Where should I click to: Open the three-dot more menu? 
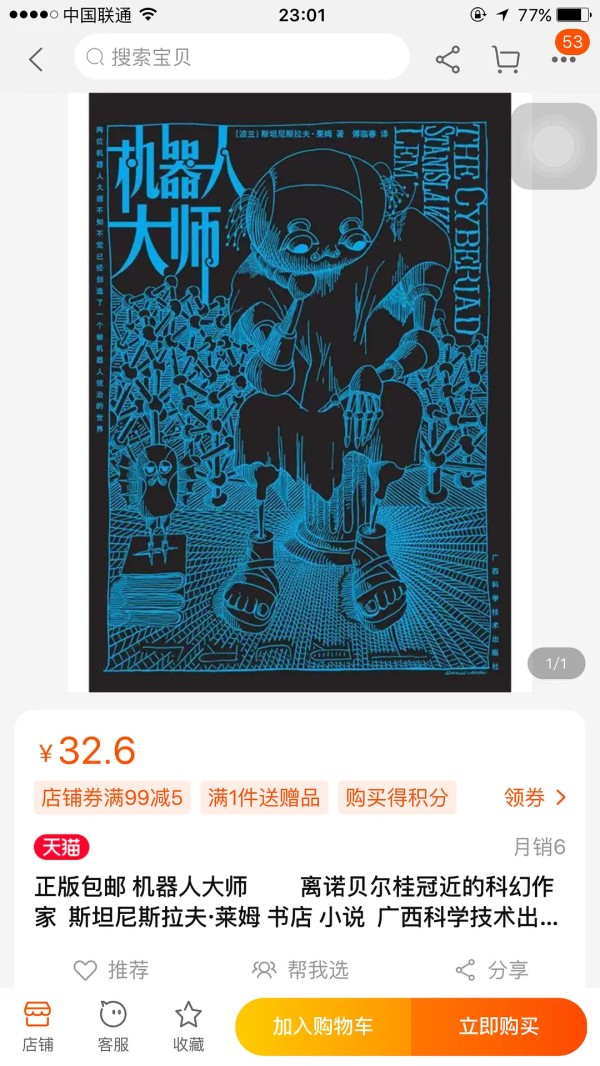click(x=564, y=59)
